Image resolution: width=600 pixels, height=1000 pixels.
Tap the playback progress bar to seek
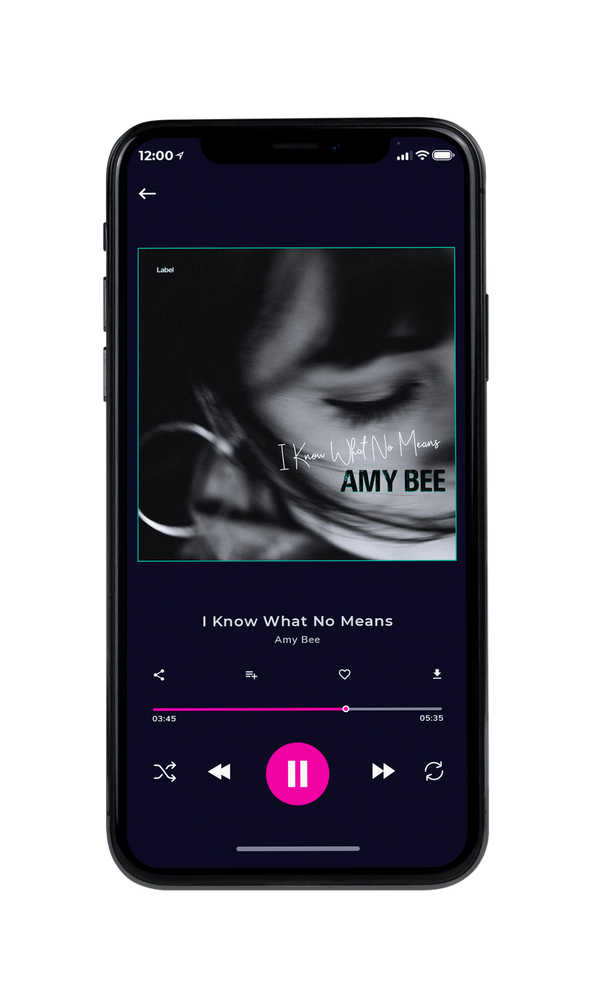pyautogui.click(x=297, y=709)
